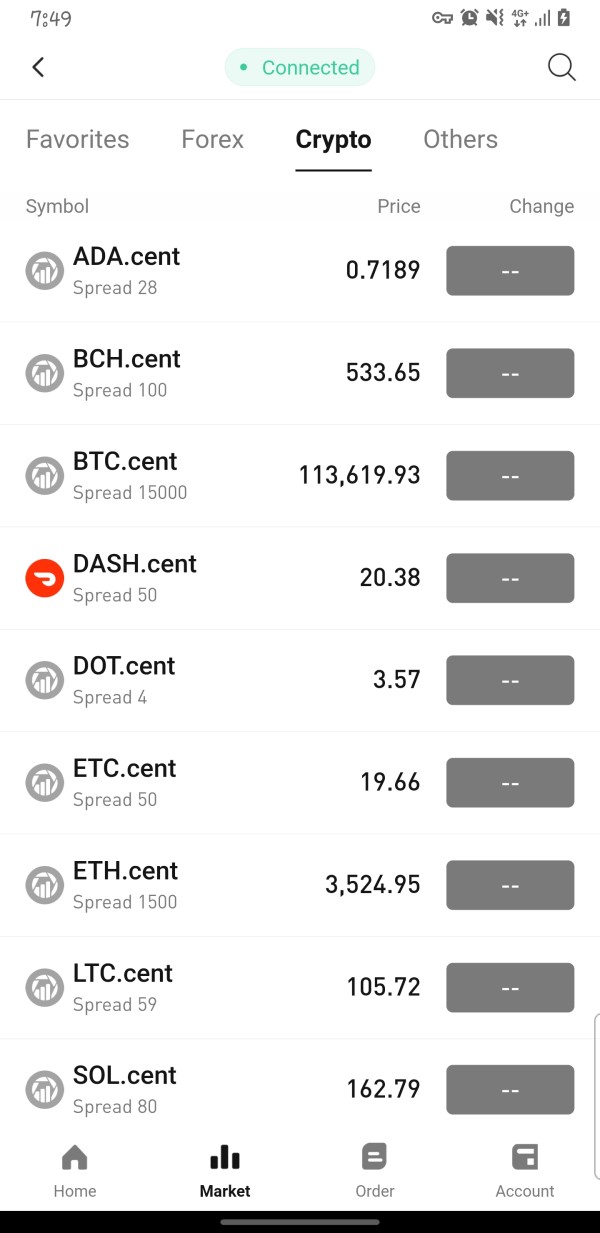Switch to the Favorites tab
Image resolution: width=600 pixels, height=1233 pixels.
tap(78, 139)
